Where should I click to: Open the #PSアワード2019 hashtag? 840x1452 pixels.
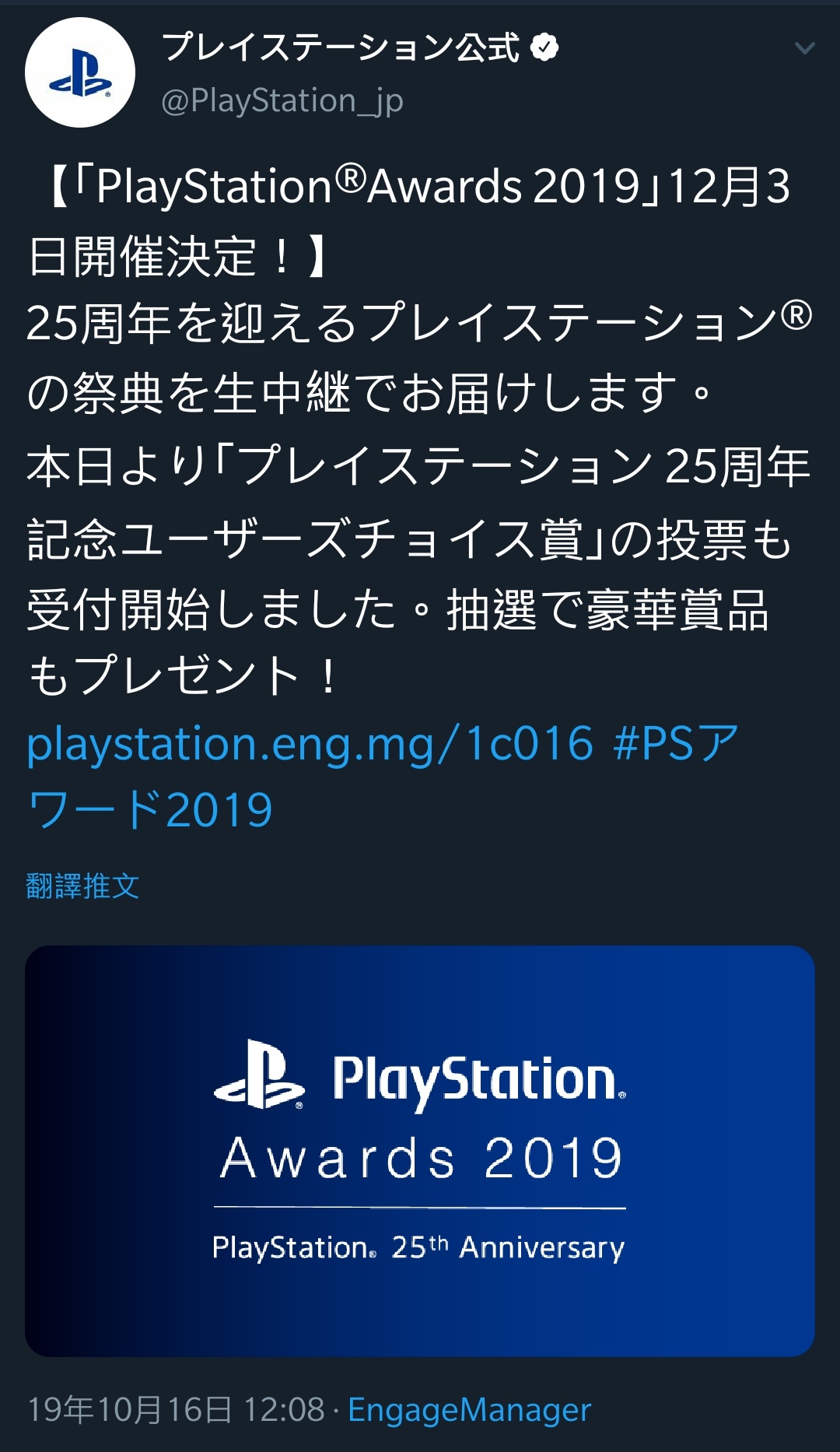click(675, 744)
